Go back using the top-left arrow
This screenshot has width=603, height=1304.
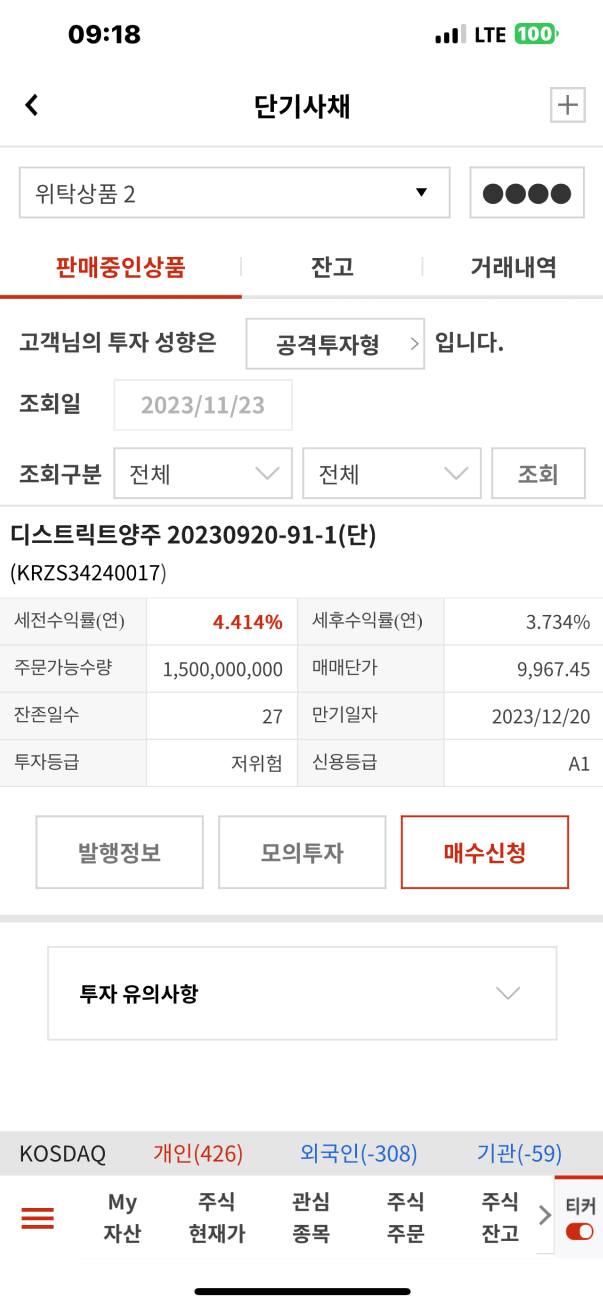coord(32,105)
